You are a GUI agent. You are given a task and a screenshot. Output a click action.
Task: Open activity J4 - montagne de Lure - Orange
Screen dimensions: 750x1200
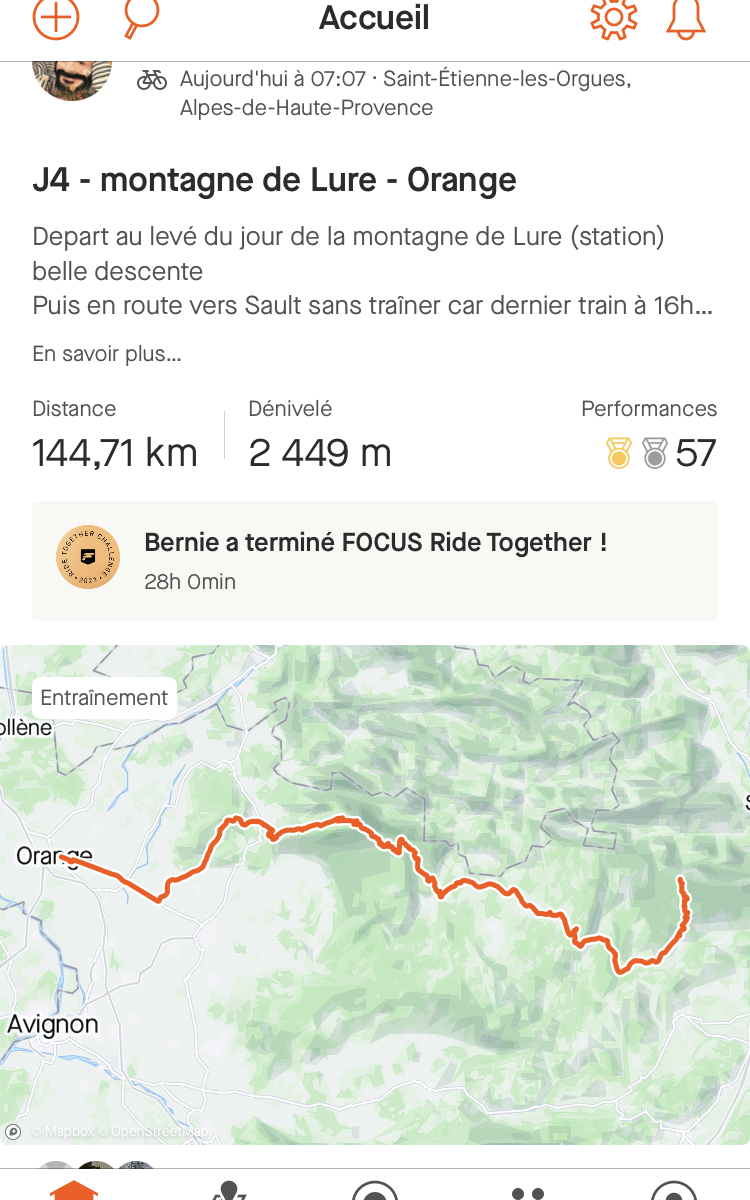(x=274, y=180)
